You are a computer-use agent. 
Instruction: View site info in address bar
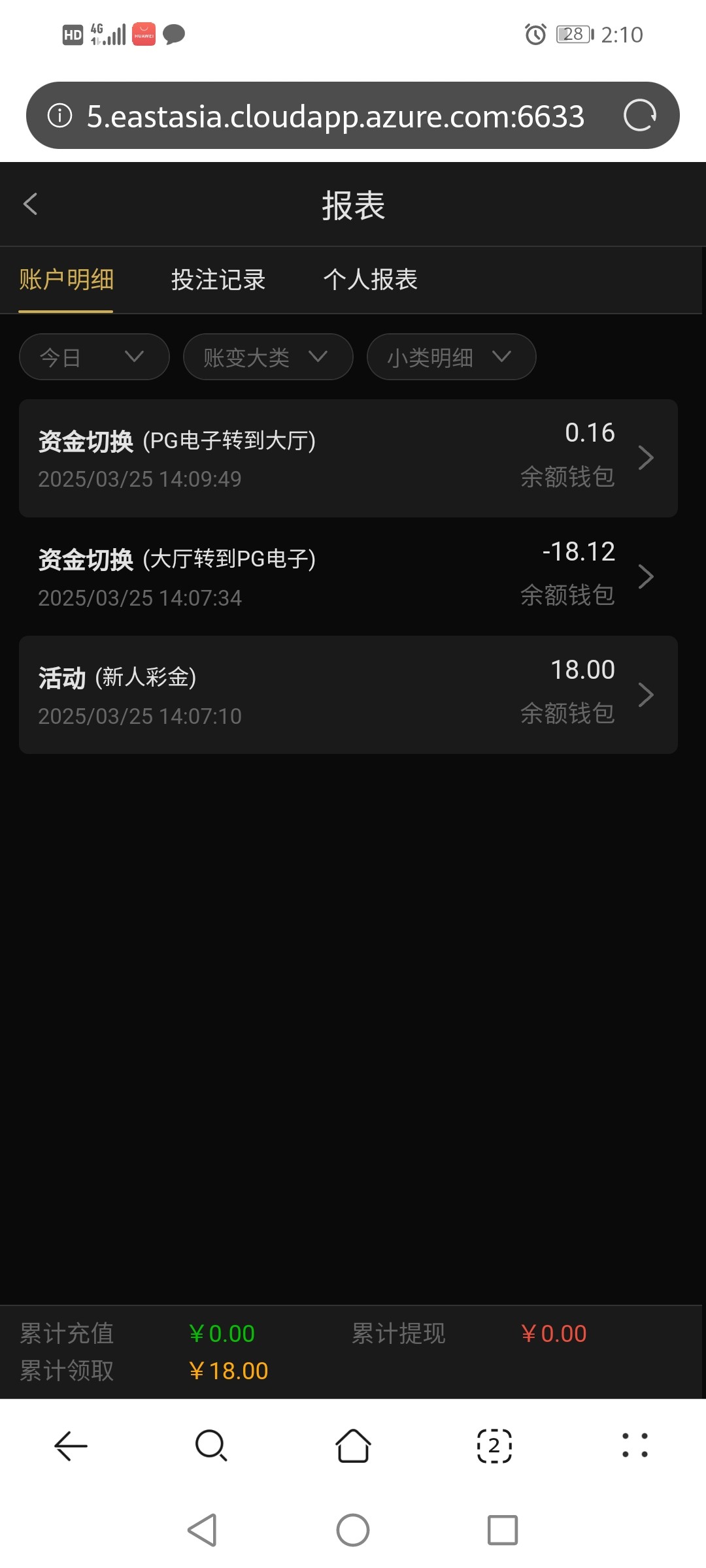tap(60, 116)
